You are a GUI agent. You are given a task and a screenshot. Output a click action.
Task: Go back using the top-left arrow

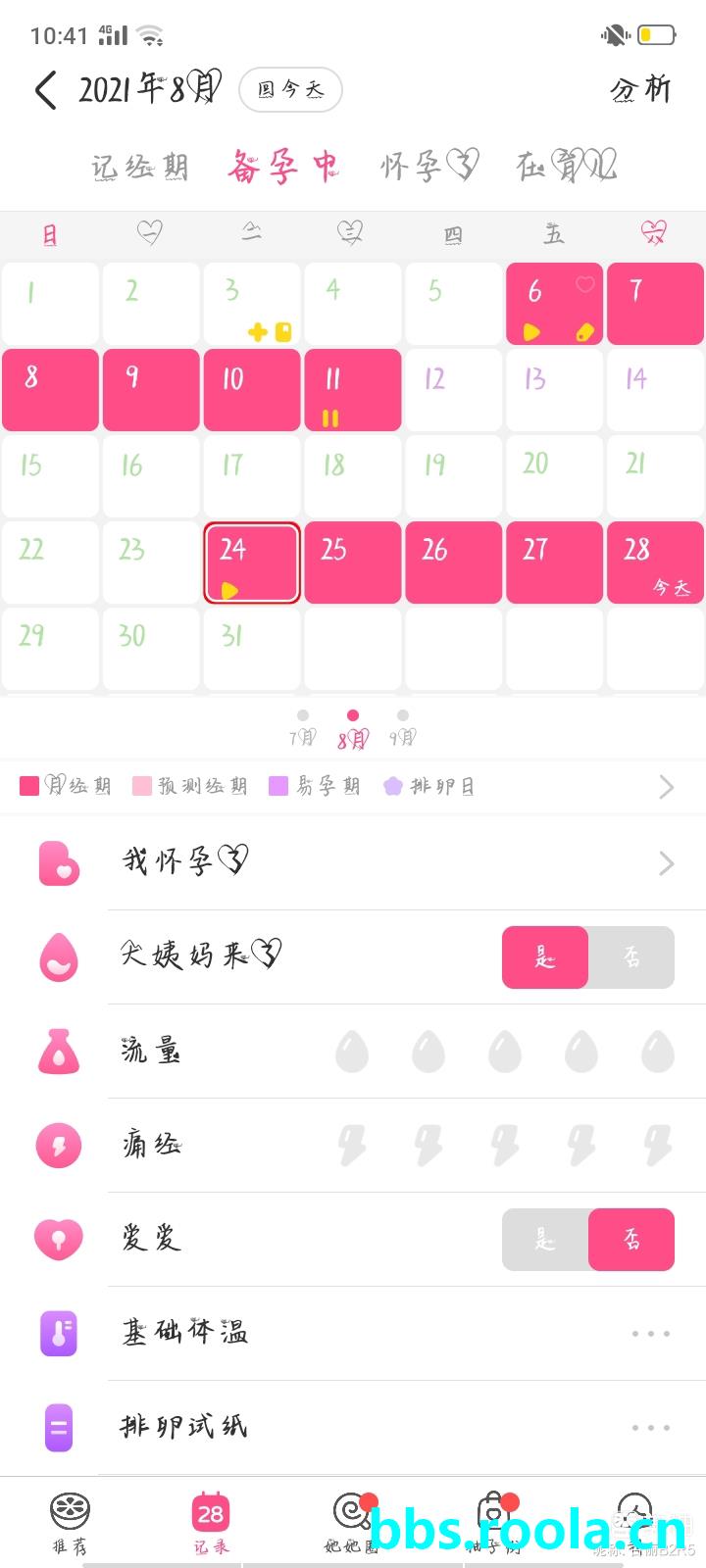click(46, 90)
